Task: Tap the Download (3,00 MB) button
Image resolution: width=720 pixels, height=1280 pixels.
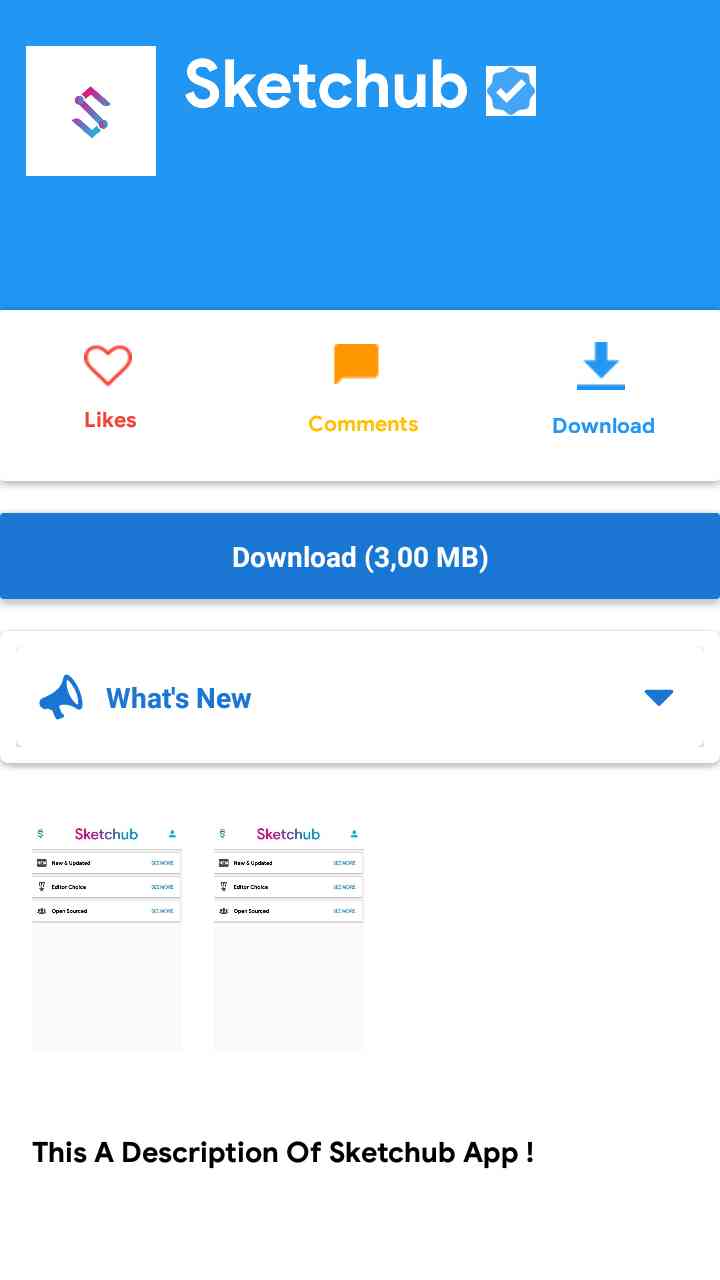Action: point(360,557)
